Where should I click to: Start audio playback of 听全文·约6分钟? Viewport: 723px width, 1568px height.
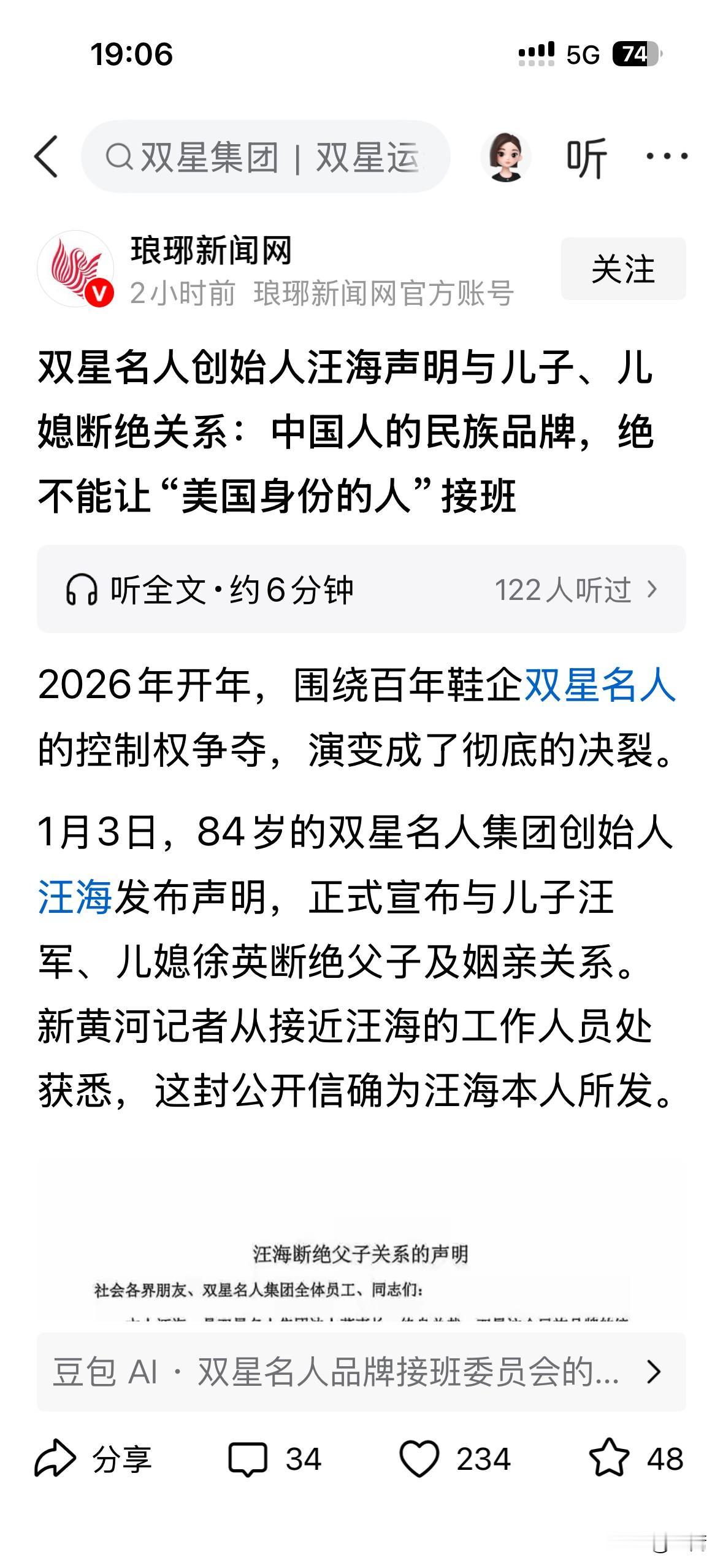[233, 589]
